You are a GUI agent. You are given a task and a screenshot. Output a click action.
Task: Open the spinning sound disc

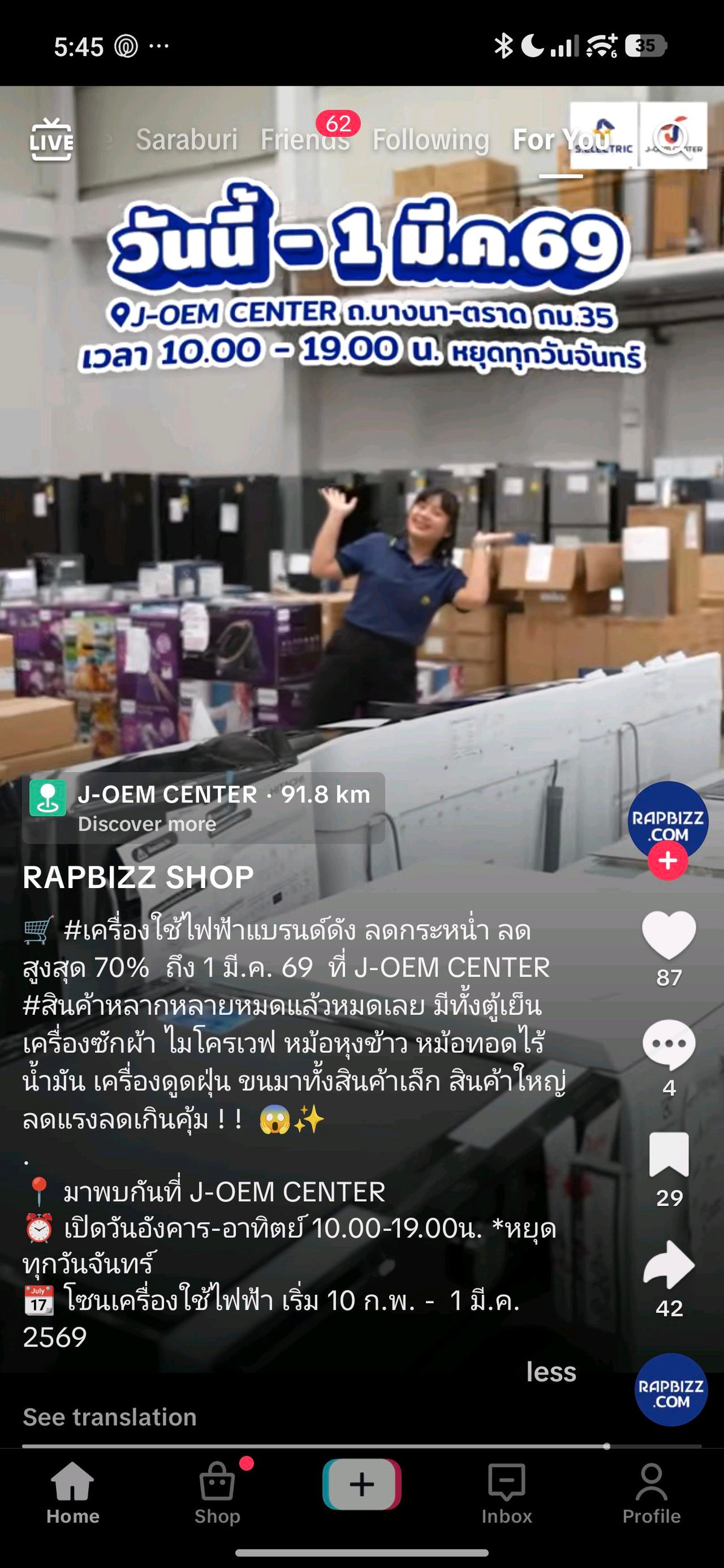click(x=670, y=1389)
